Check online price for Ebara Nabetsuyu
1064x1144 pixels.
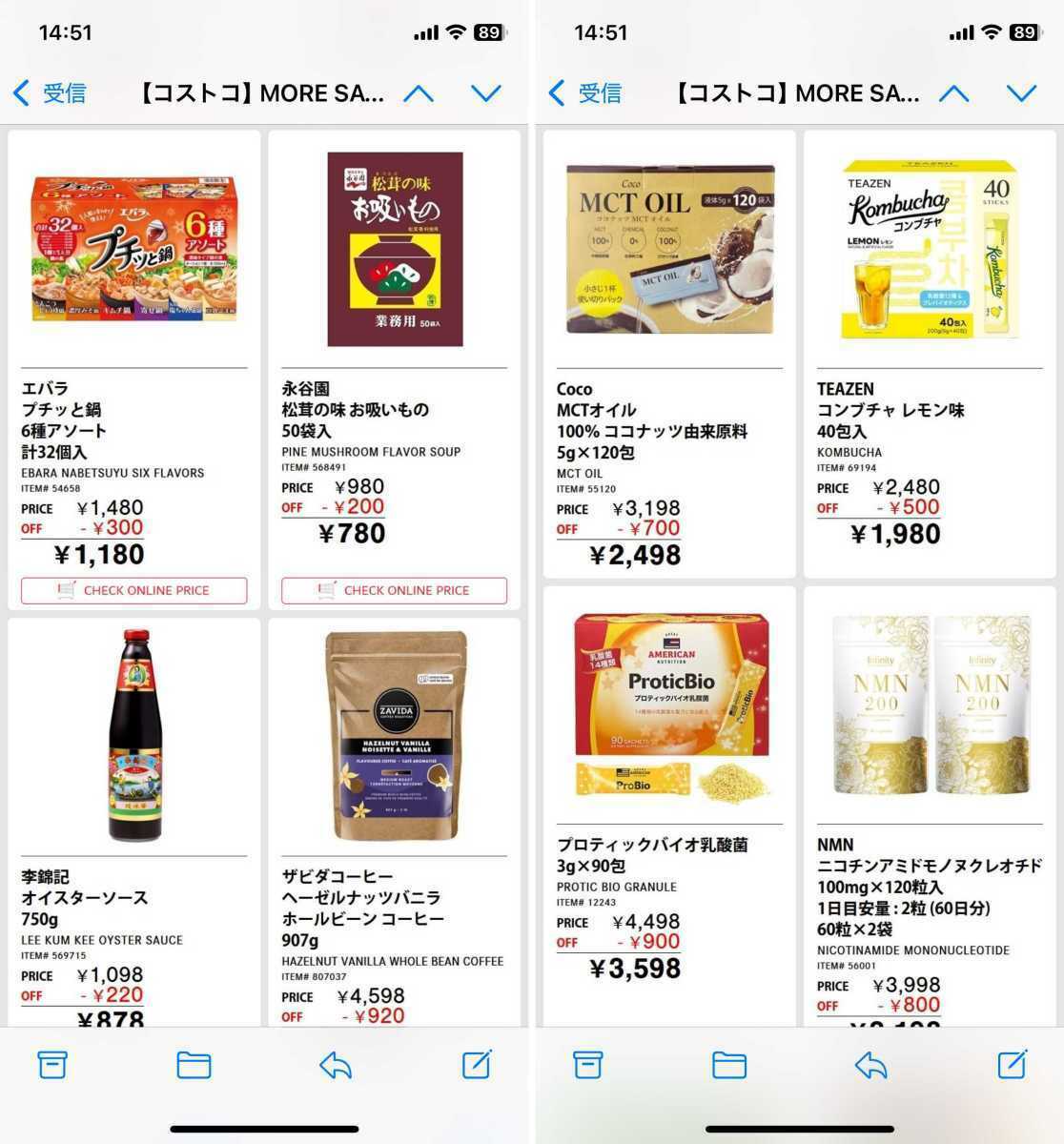(x=133, y=590)
